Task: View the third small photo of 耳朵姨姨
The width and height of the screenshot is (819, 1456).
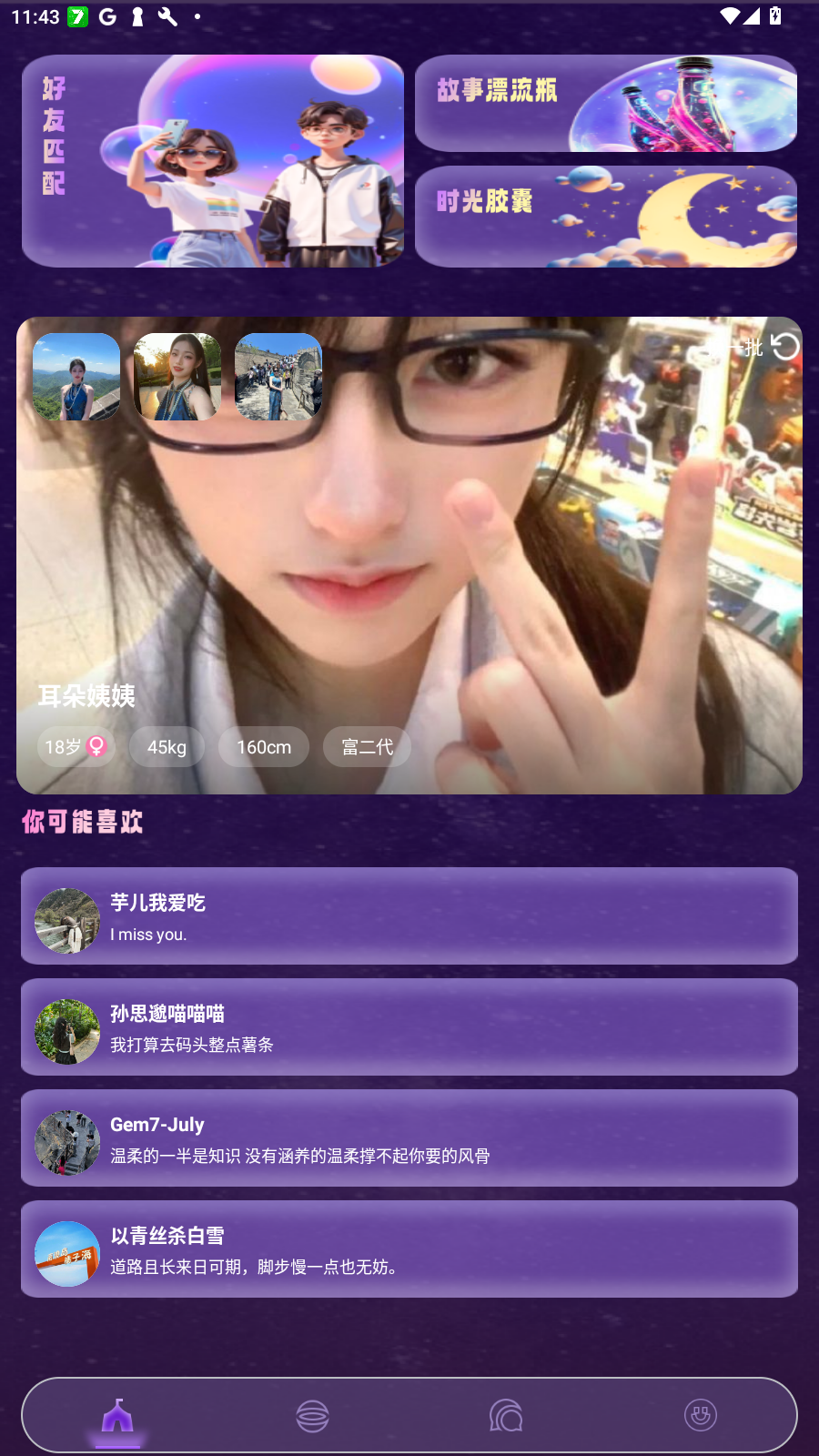Action: (x=278, y=377)
